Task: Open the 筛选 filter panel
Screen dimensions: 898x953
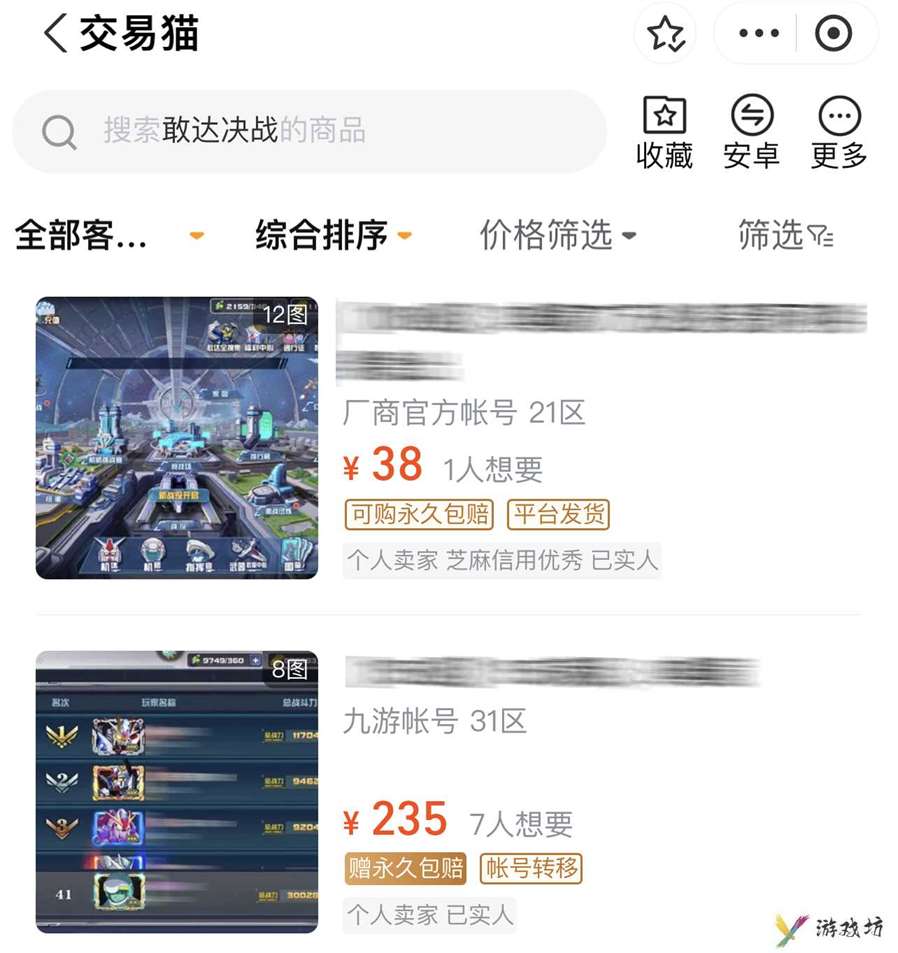Action: pos(785,236)
